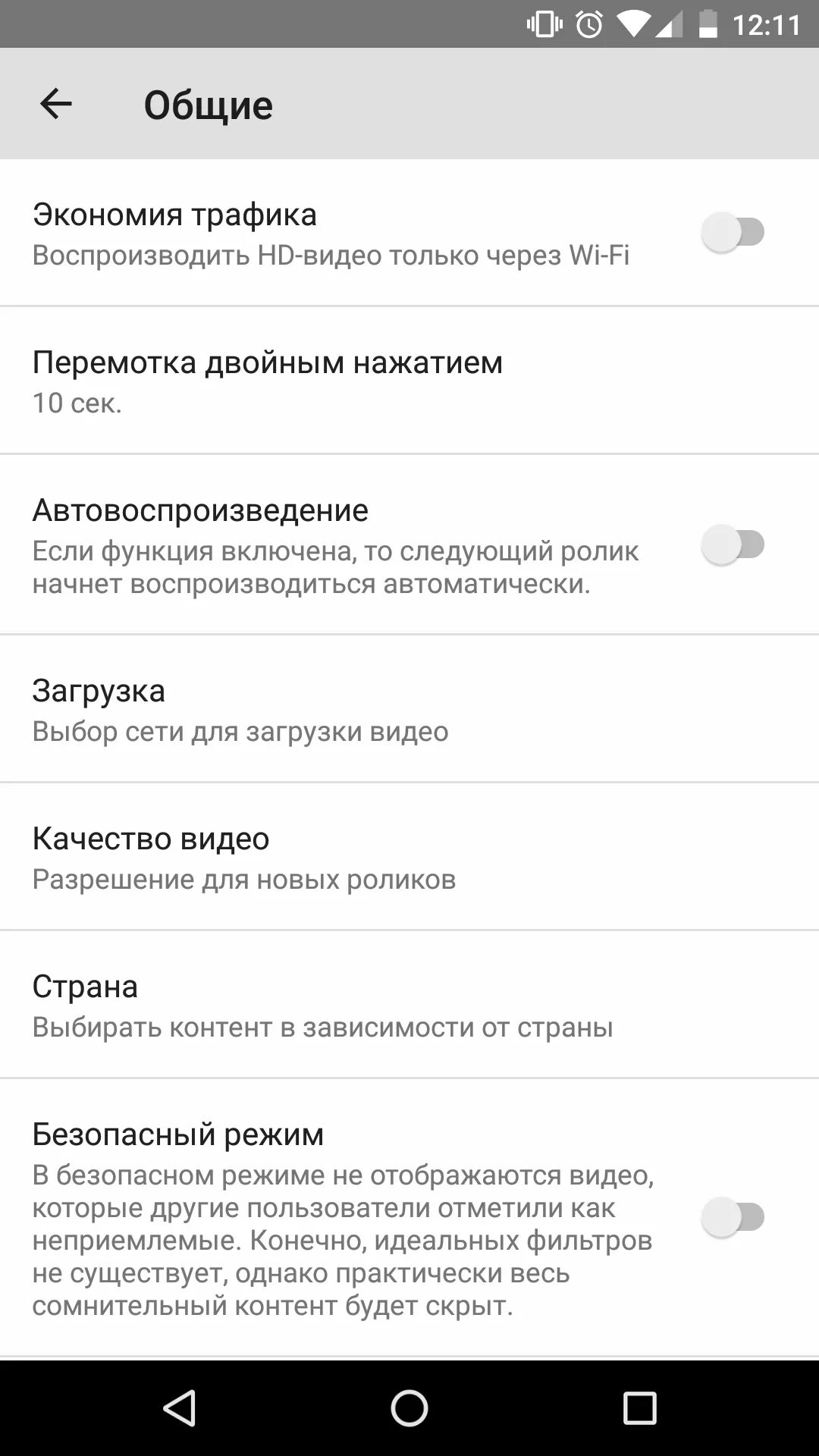
Task: Turn on Автовоспроизведение
Action: 733,545
